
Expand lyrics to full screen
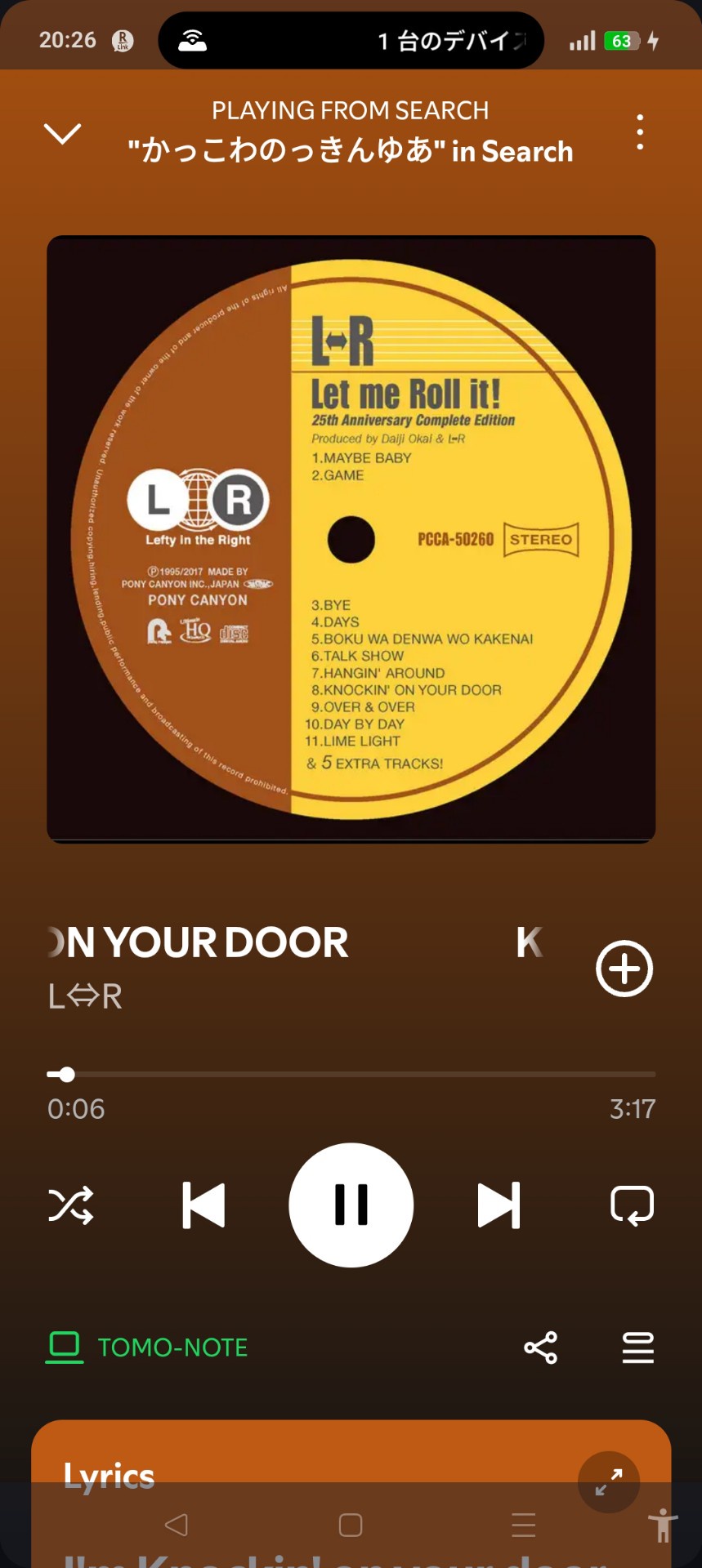[608, 1481]
